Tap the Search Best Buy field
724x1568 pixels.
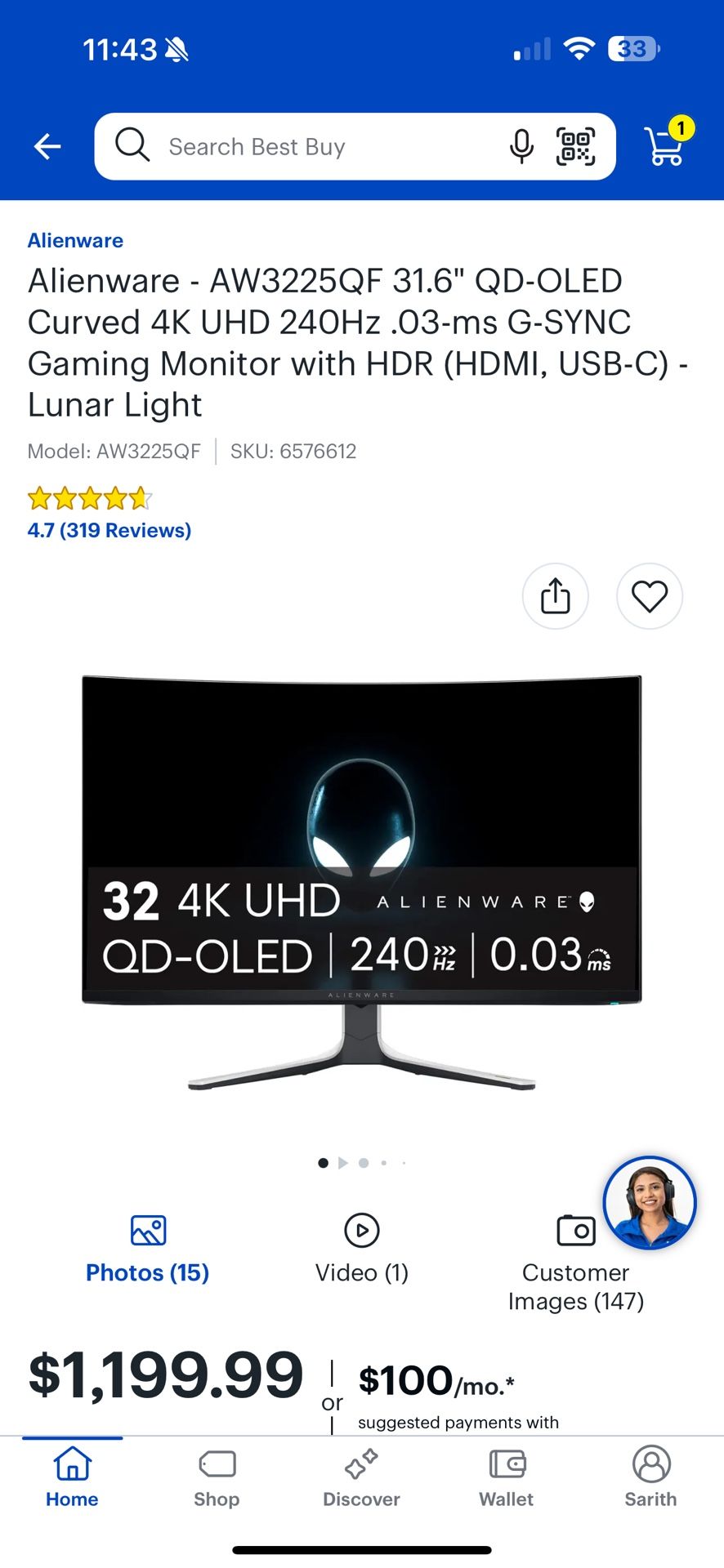tap(311, 147)
